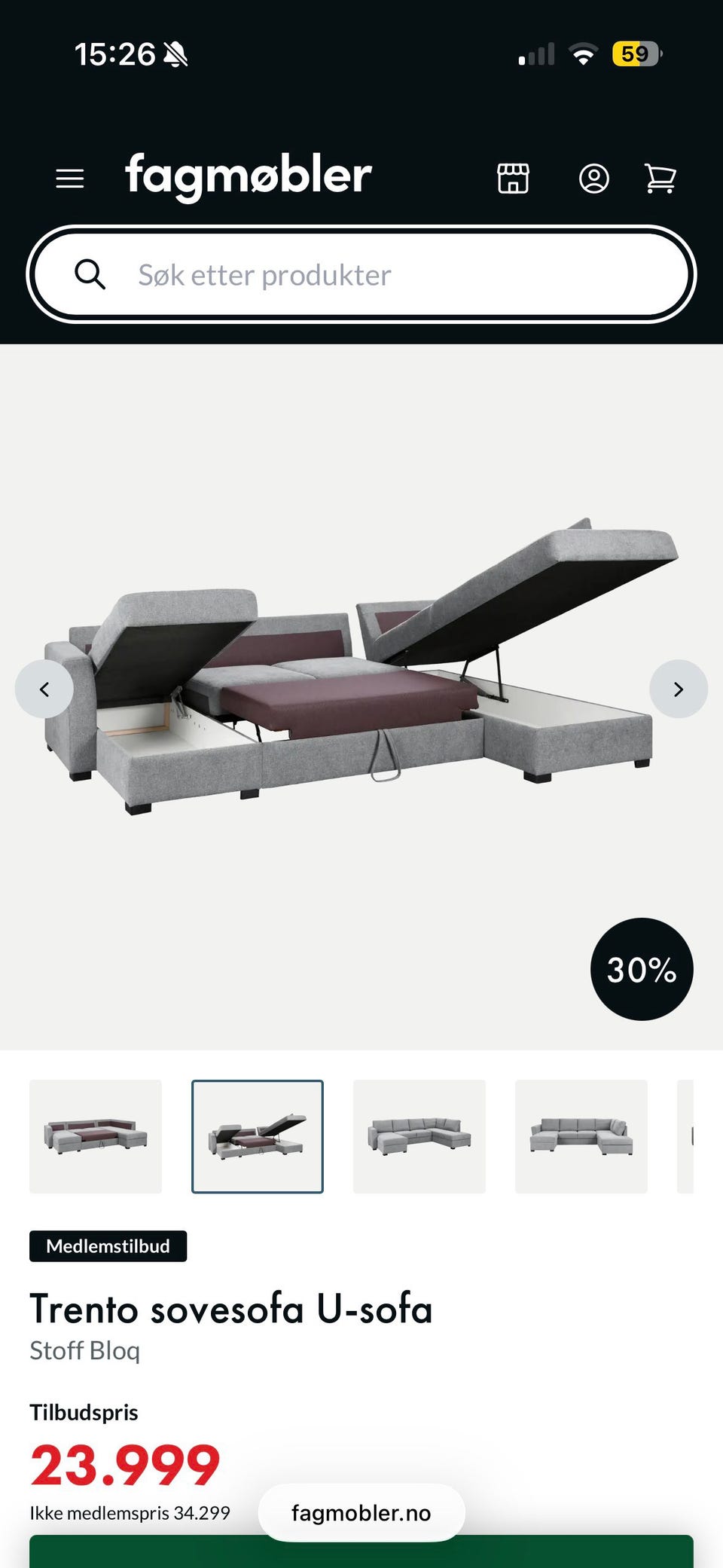Image resolution: width=723 pixels, height=1568 pixels.
Task: Select the first sofa thumbnail
Action: tap(96, 1136)
